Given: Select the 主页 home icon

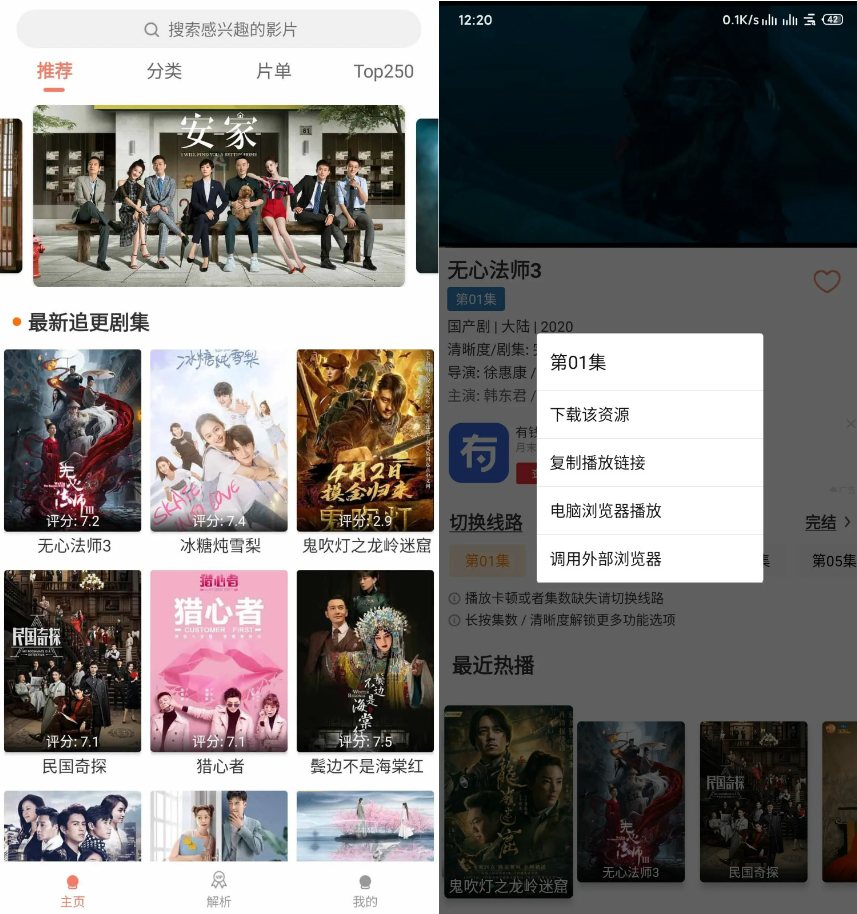Looking at the screenshot, I should [72, 883].
